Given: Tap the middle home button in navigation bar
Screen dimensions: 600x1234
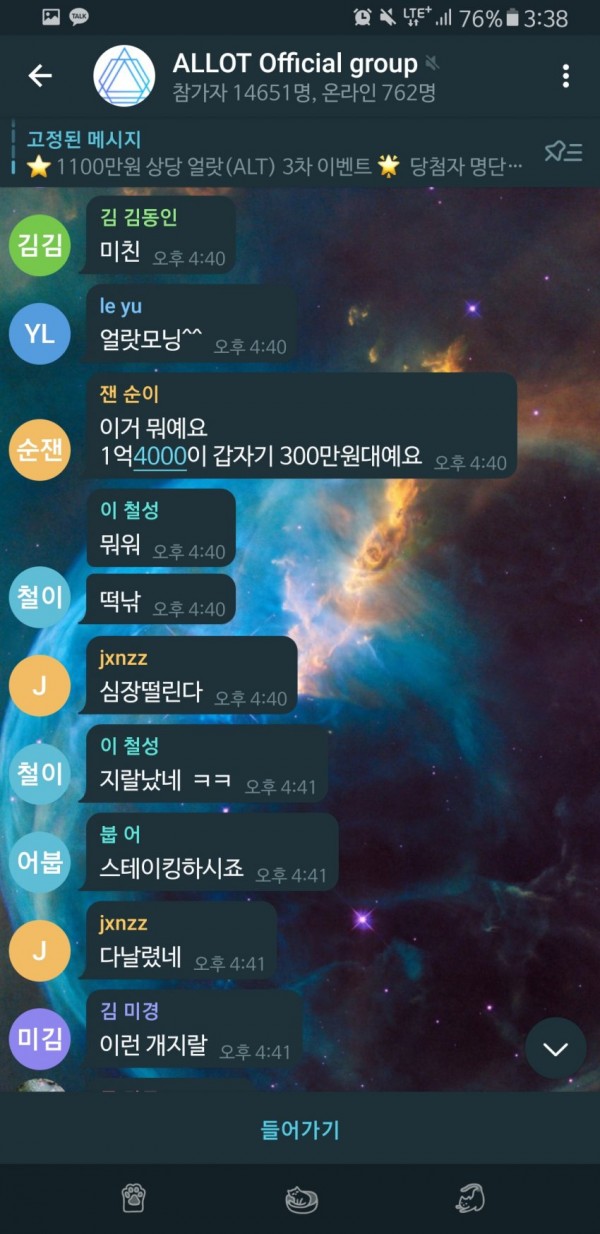Looking at the screenshot, I should pos(301,1198).
